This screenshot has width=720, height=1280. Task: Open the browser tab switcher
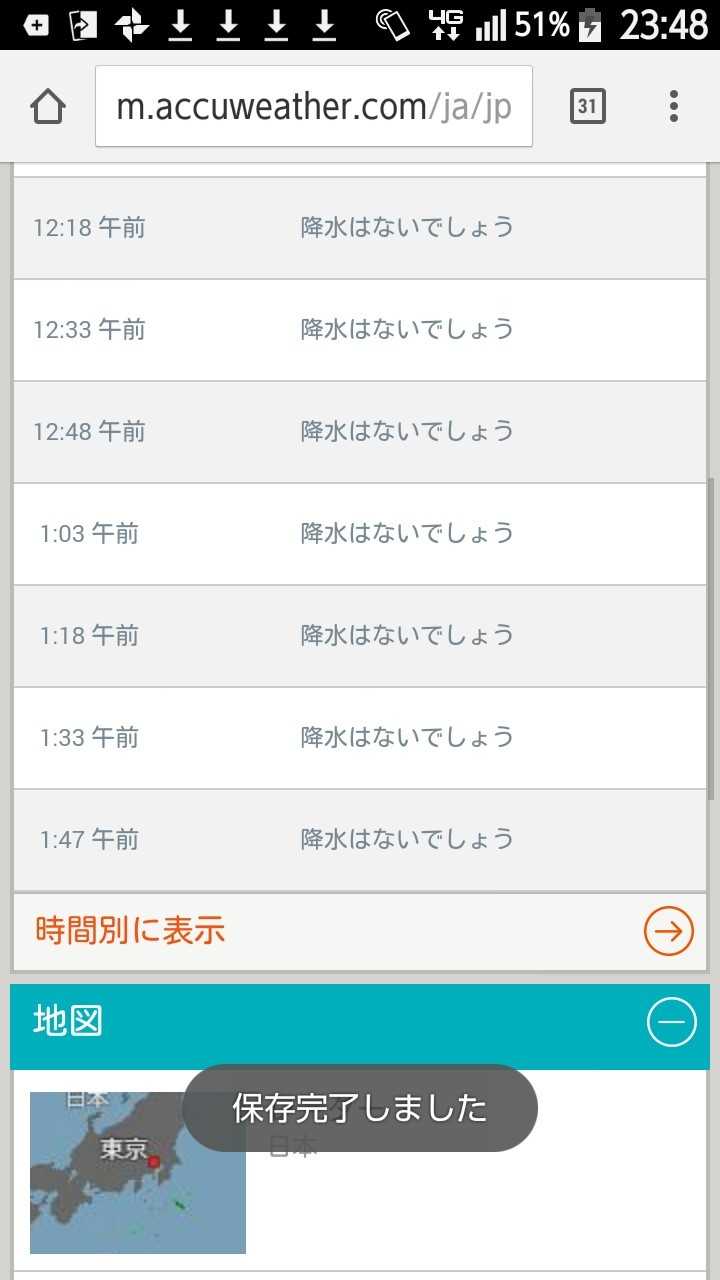(x=588, y=106)
